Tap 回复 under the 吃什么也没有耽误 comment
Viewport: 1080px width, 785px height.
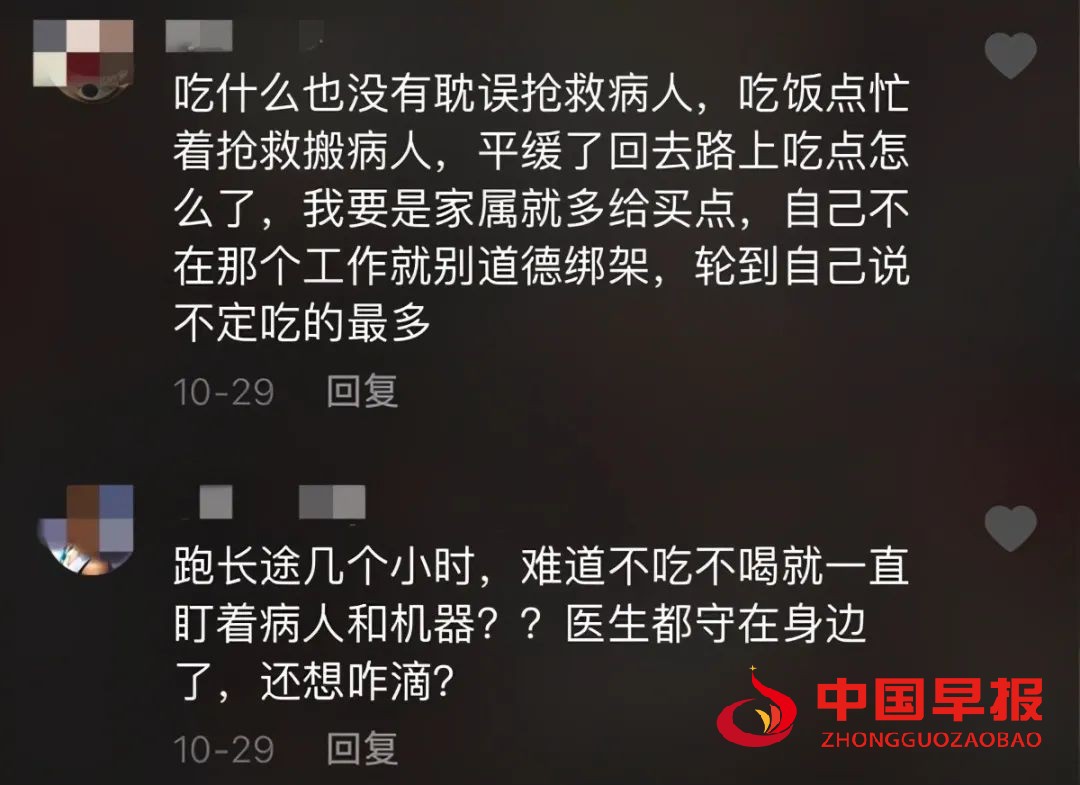coord(362,392)
